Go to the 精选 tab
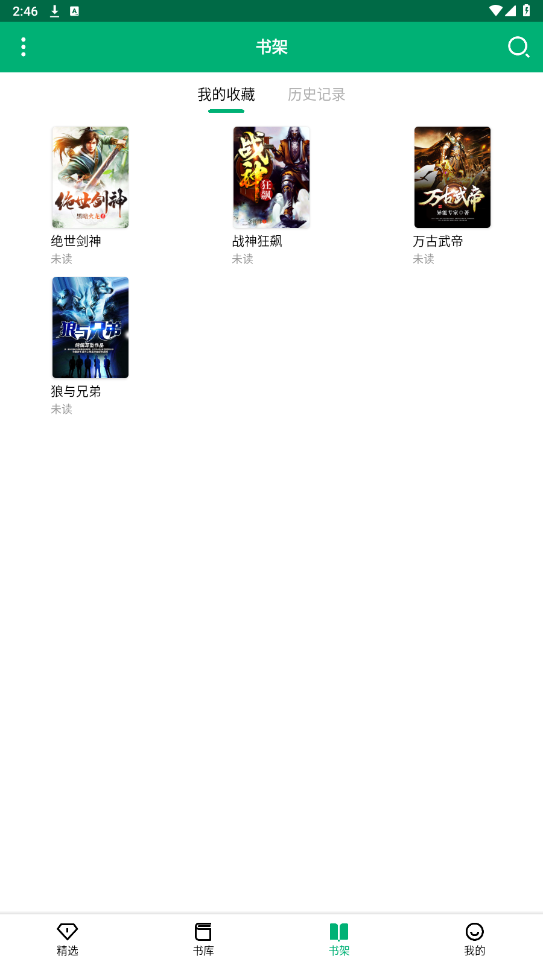Image resolution: width=543 pixels, height=965 pixels. pyautogui.click(x=68, y=939)
